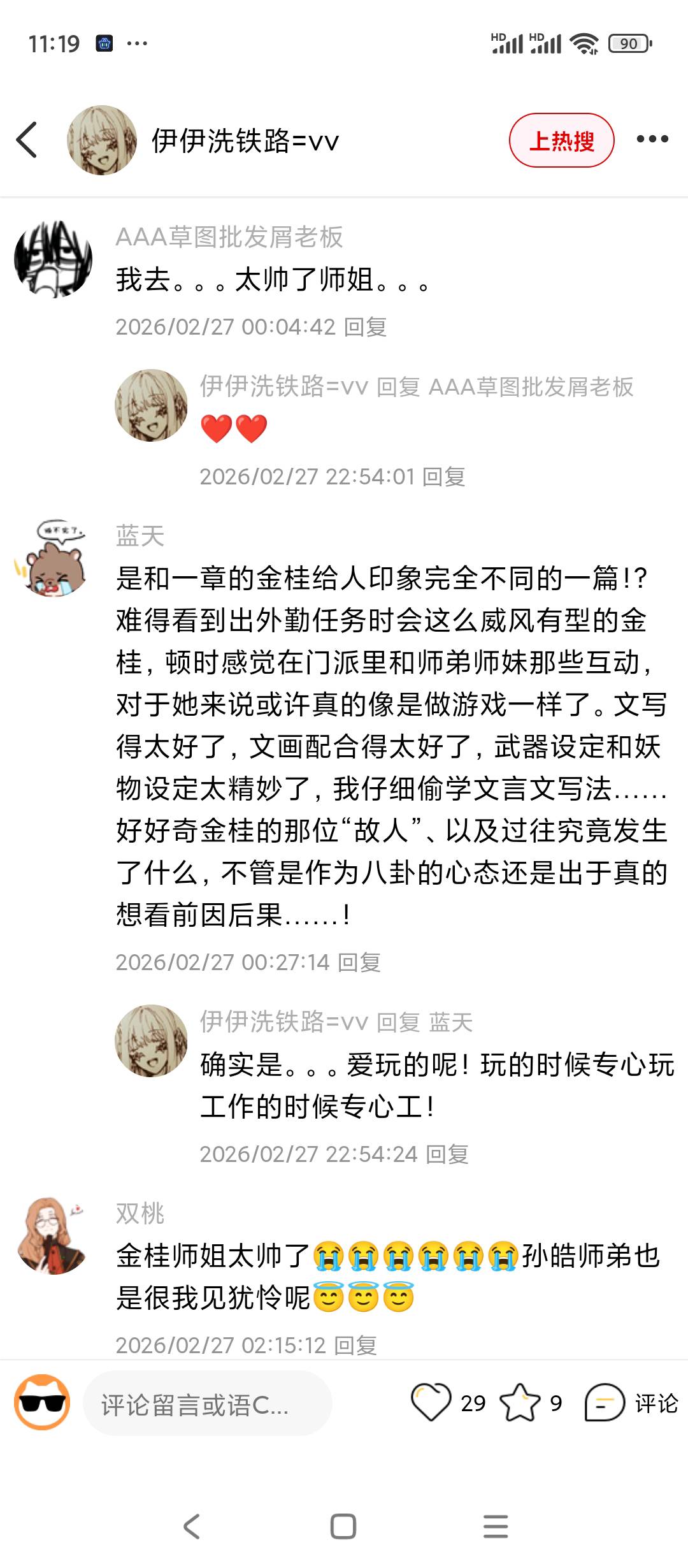Open the three-dot overflow menu
This screenshot has width=688, height=1568.
point(652,139)
